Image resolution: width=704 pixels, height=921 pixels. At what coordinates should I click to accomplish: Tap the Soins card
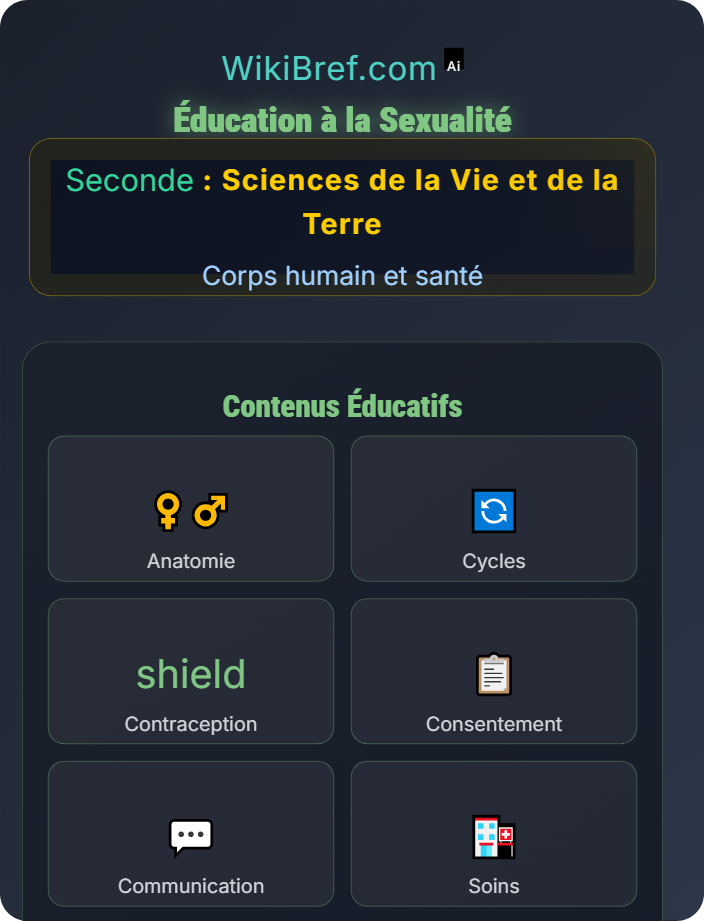tap(494, 835)
